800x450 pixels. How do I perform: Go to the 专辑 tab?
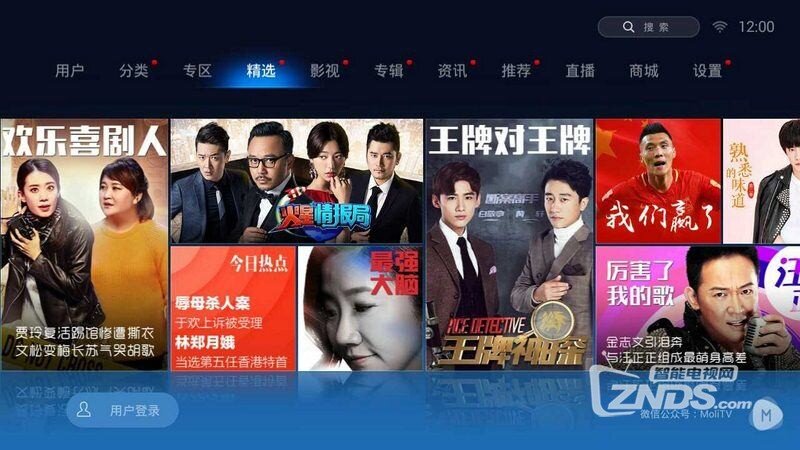click(388, 71)
